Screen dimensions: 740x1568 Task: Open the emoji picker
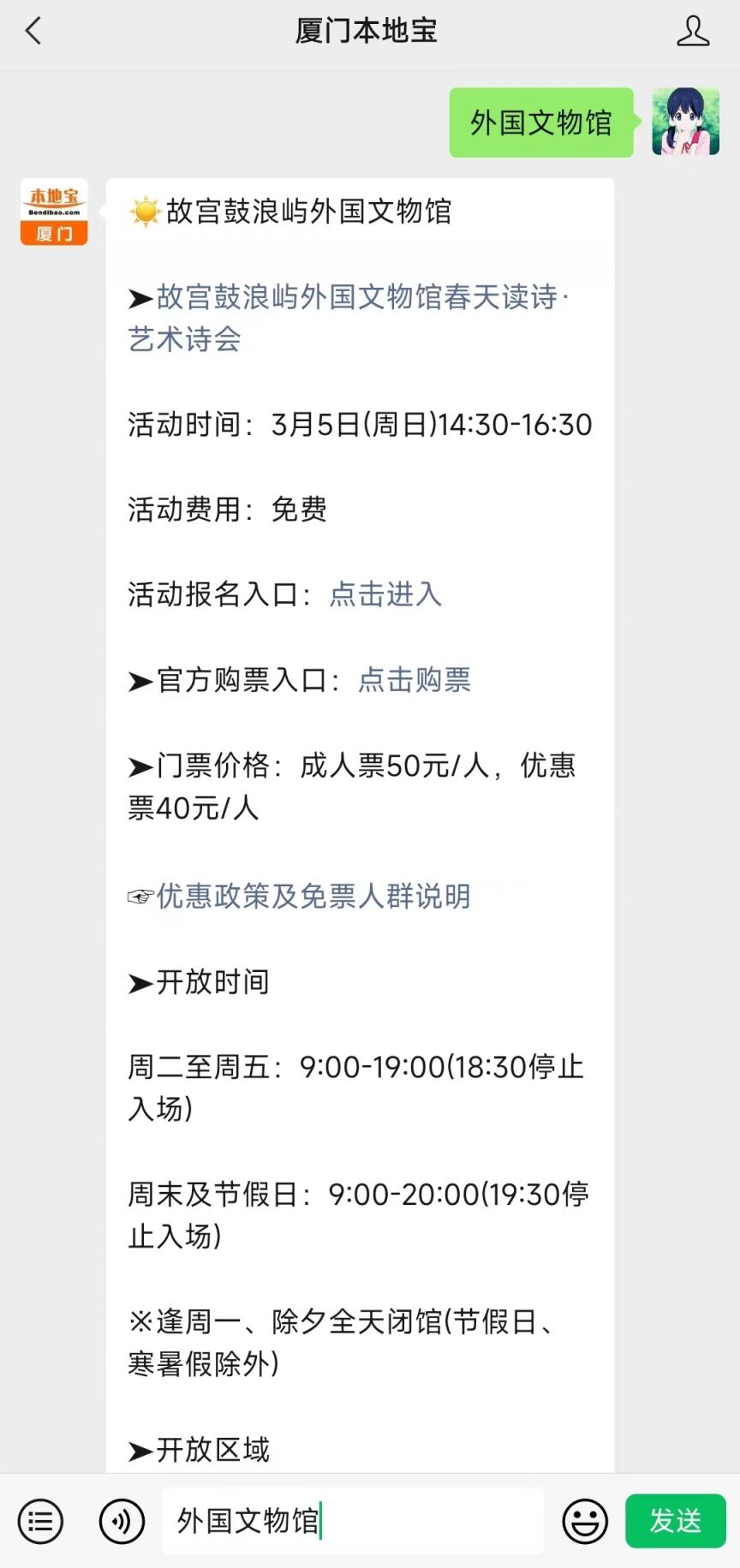coord(585,1521)
